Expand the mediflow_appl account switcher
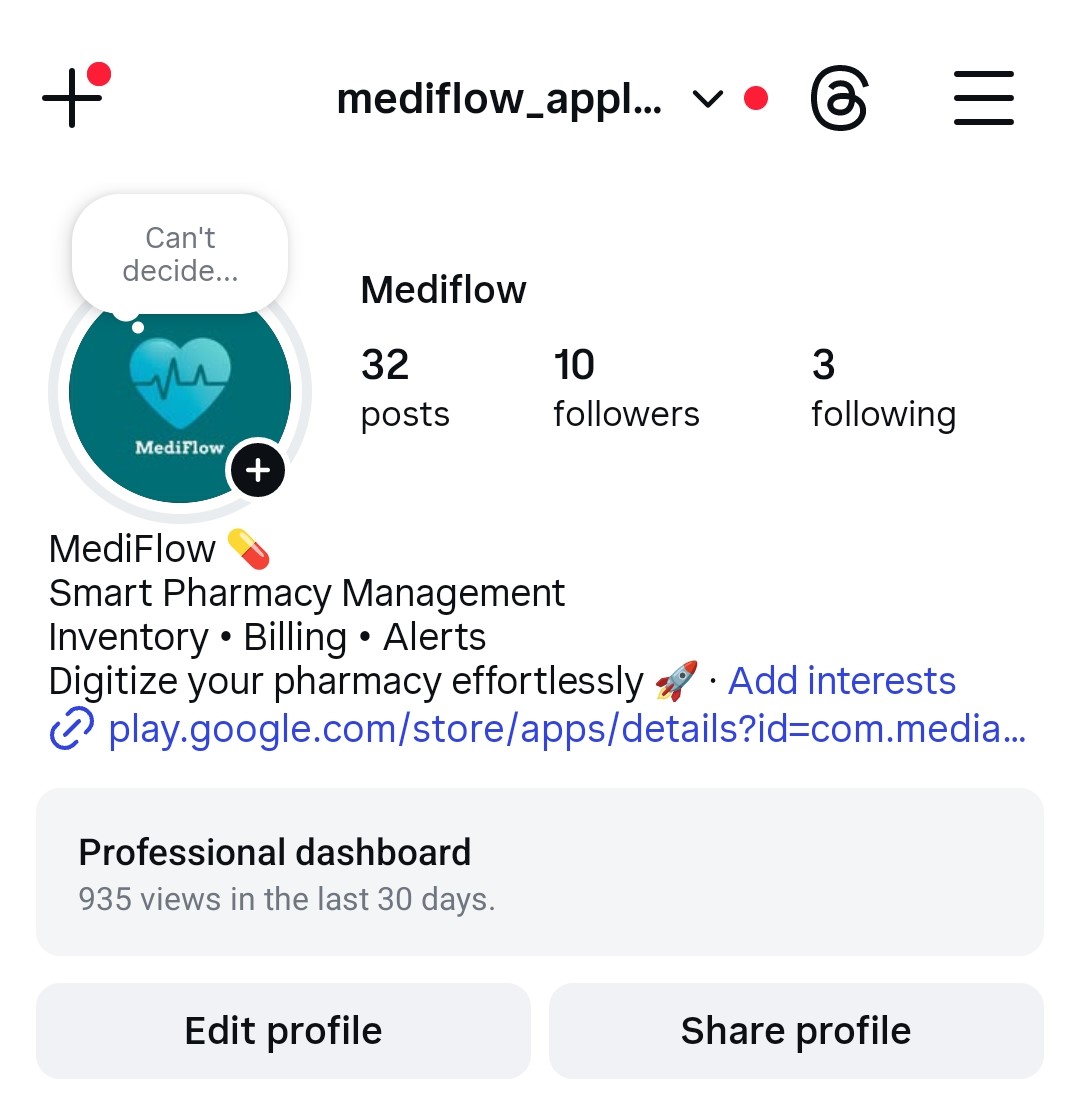The width and height of the screenshot is (1080, 1120). pos(500,97)
